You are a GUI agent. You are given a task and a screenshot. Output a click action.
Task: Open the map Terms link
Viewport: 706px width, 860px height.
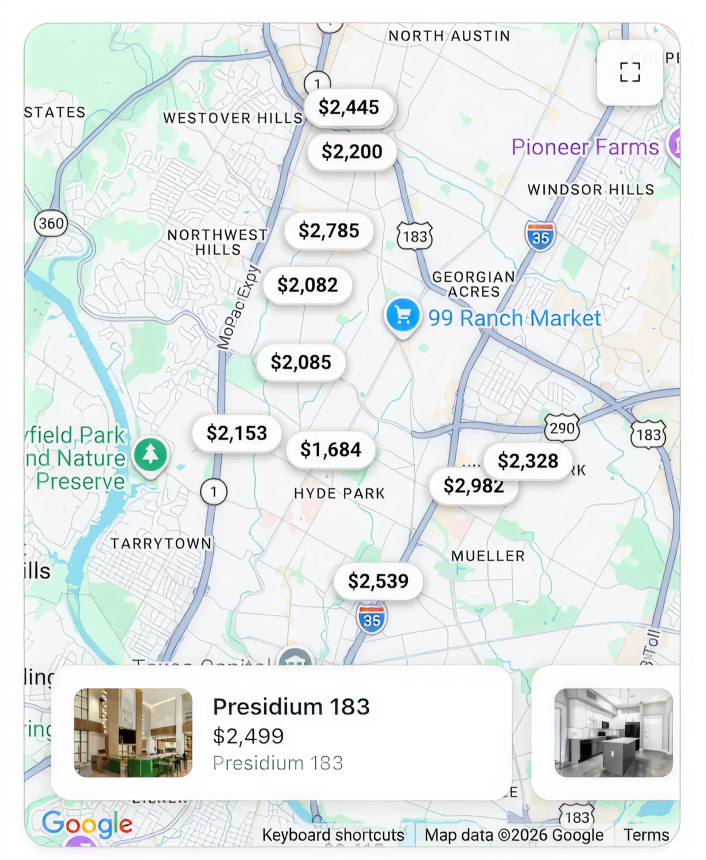pos(646,835)
